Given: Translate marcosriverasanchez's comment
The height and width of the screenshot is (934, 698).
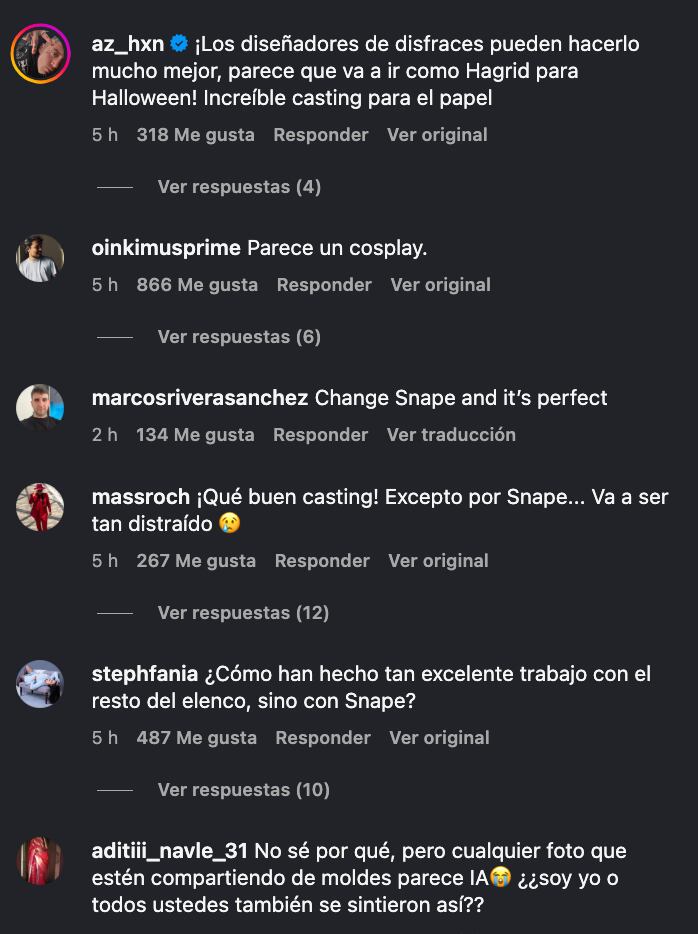Looking at the screenshot, I should click(451, 435).
